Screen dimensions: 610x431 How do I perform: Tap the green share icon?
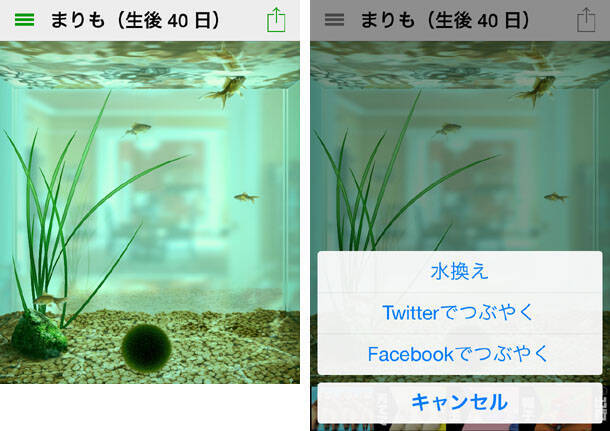coord(276,20)
